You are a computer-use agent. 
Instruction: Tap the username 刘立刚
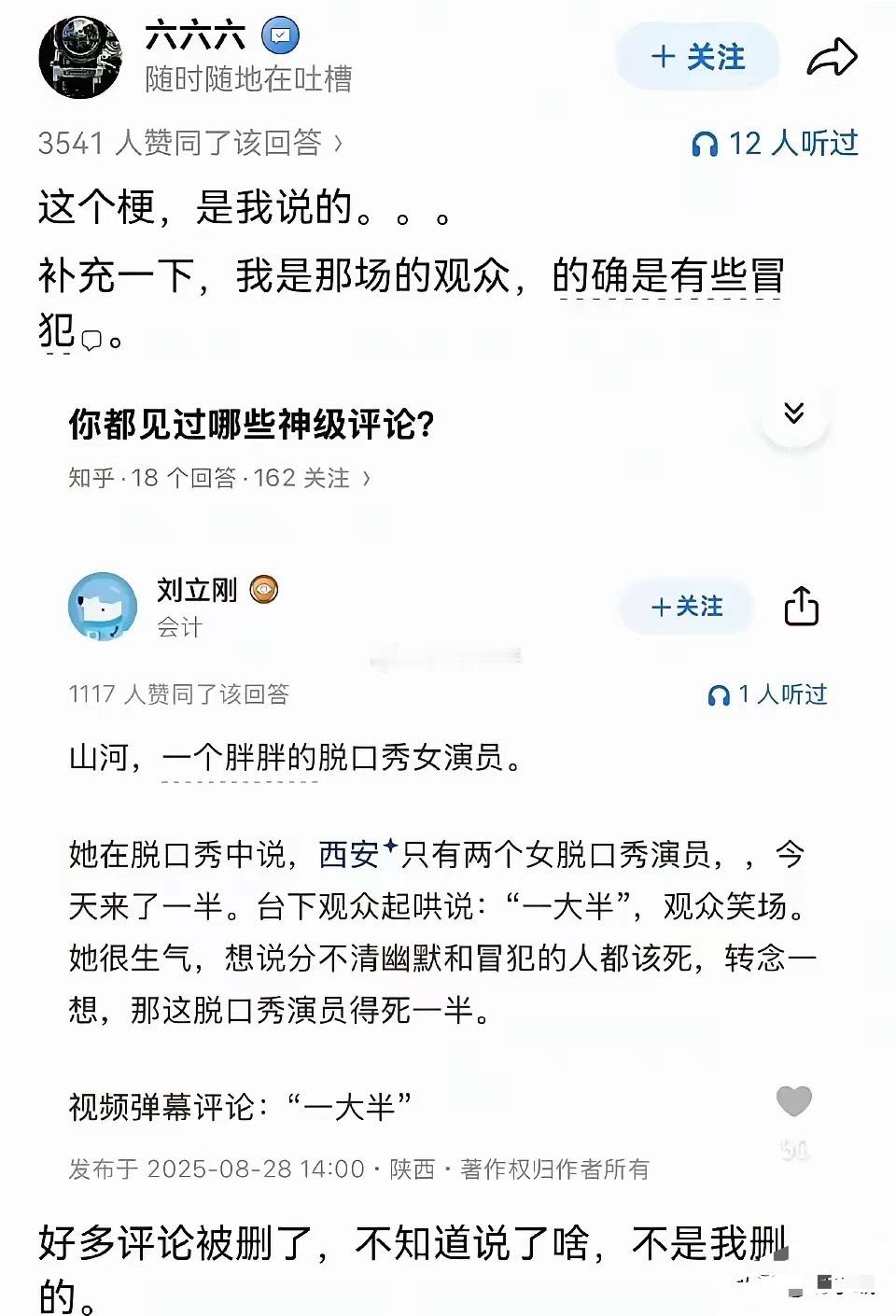pyautogui.click(x=199, y=590)
